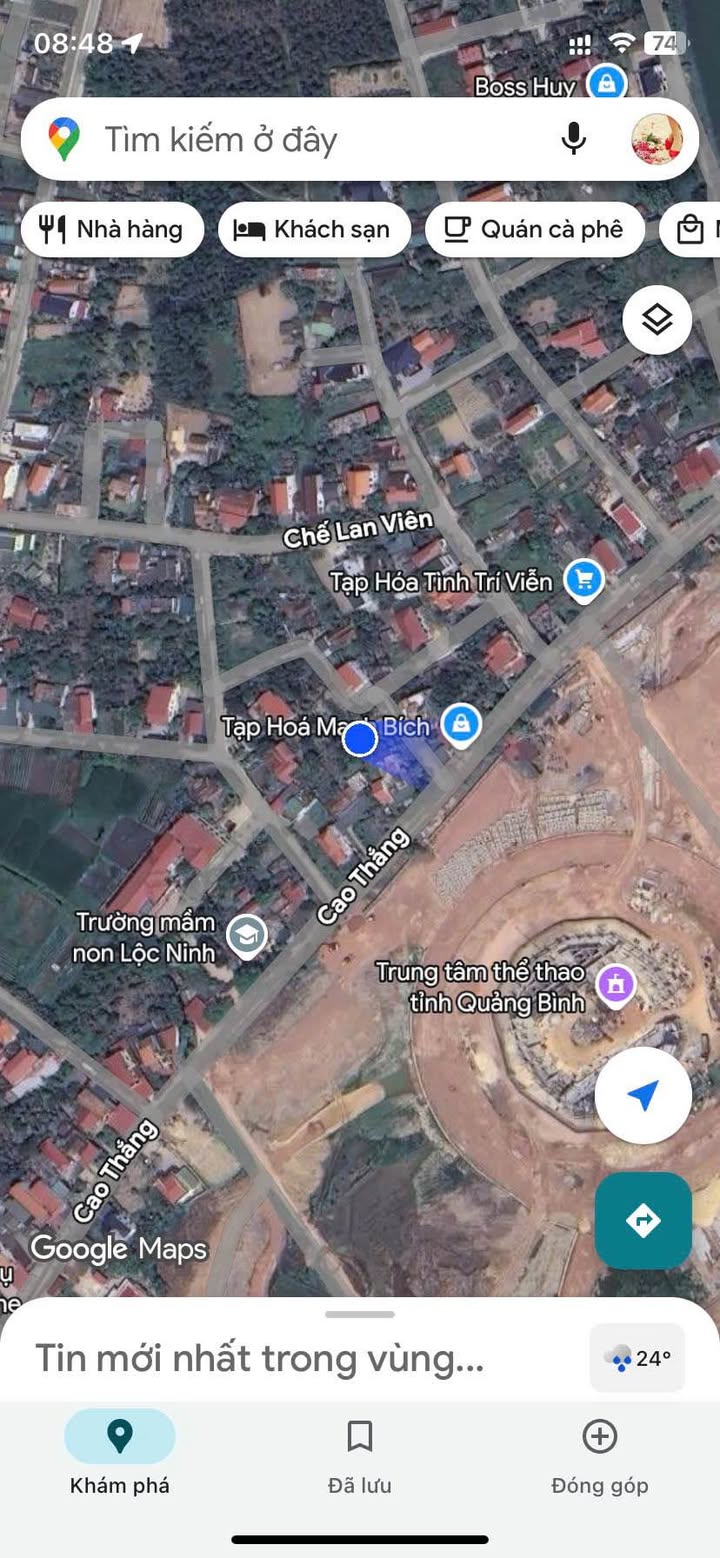The image size is (720, 1558).
Task: Open the map layers selector
Action: pos(657,320)
